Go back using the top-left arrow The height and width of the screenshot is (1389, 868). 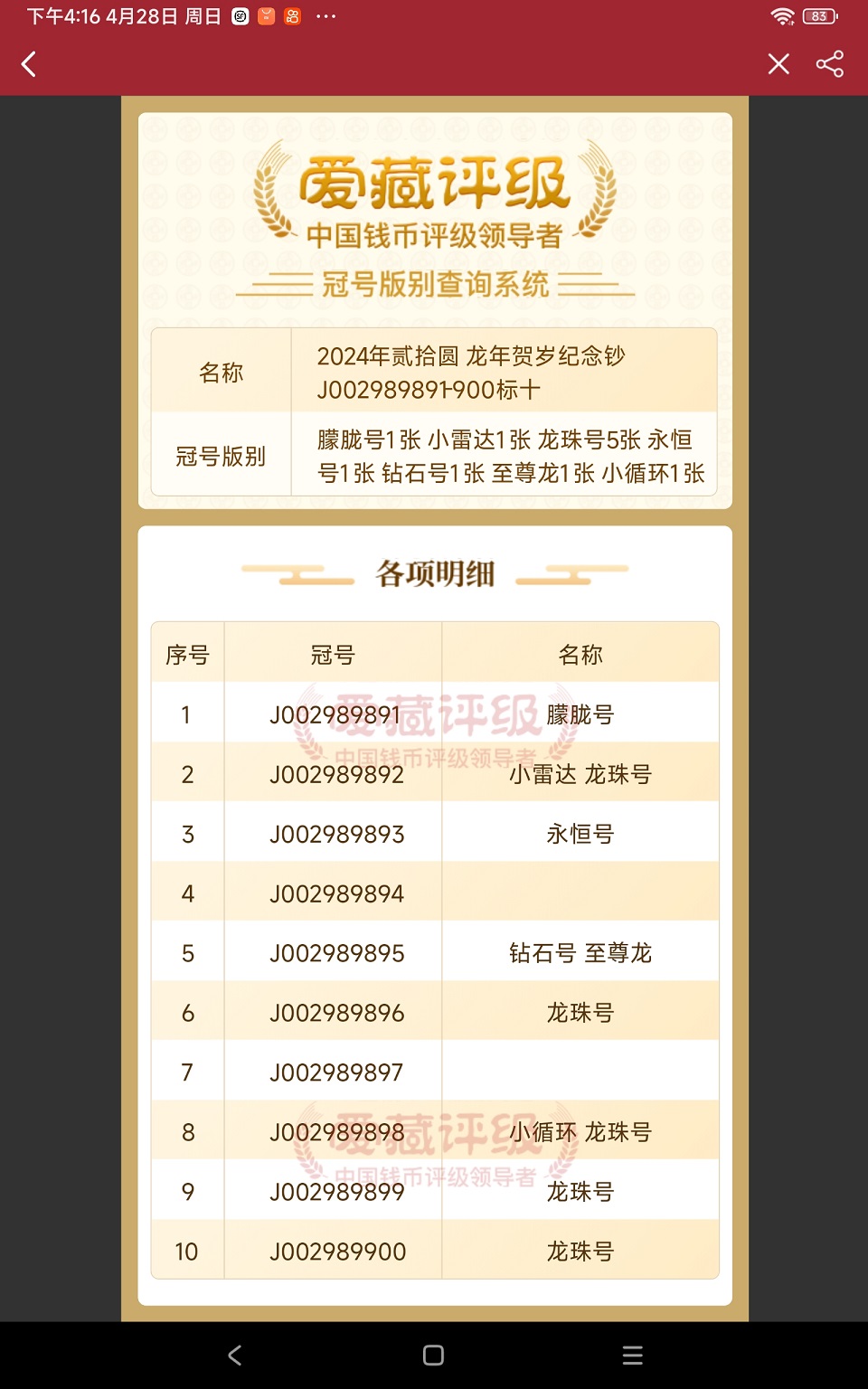coord(29,64)
